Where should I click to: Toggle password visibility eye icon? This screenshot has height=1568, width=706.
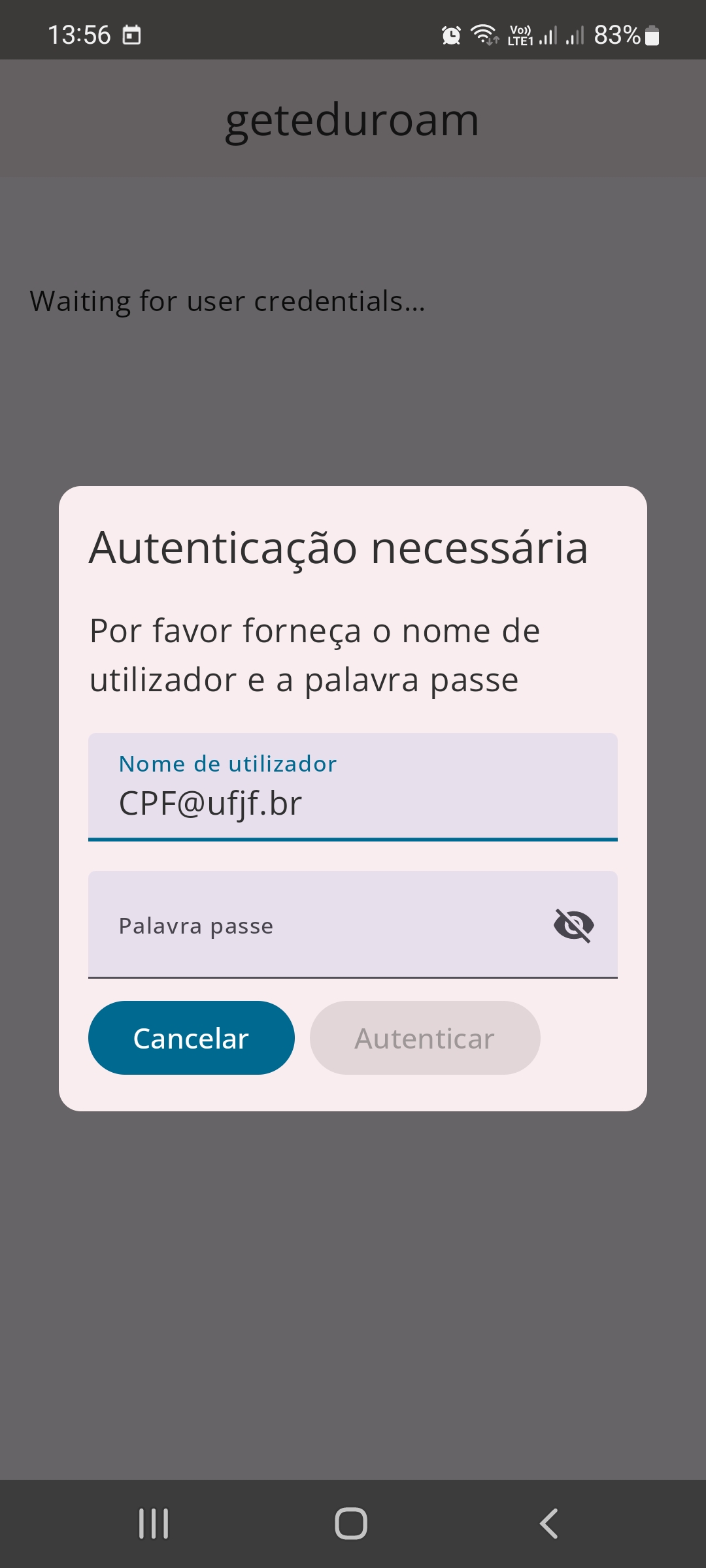click(x=573, y=925)
